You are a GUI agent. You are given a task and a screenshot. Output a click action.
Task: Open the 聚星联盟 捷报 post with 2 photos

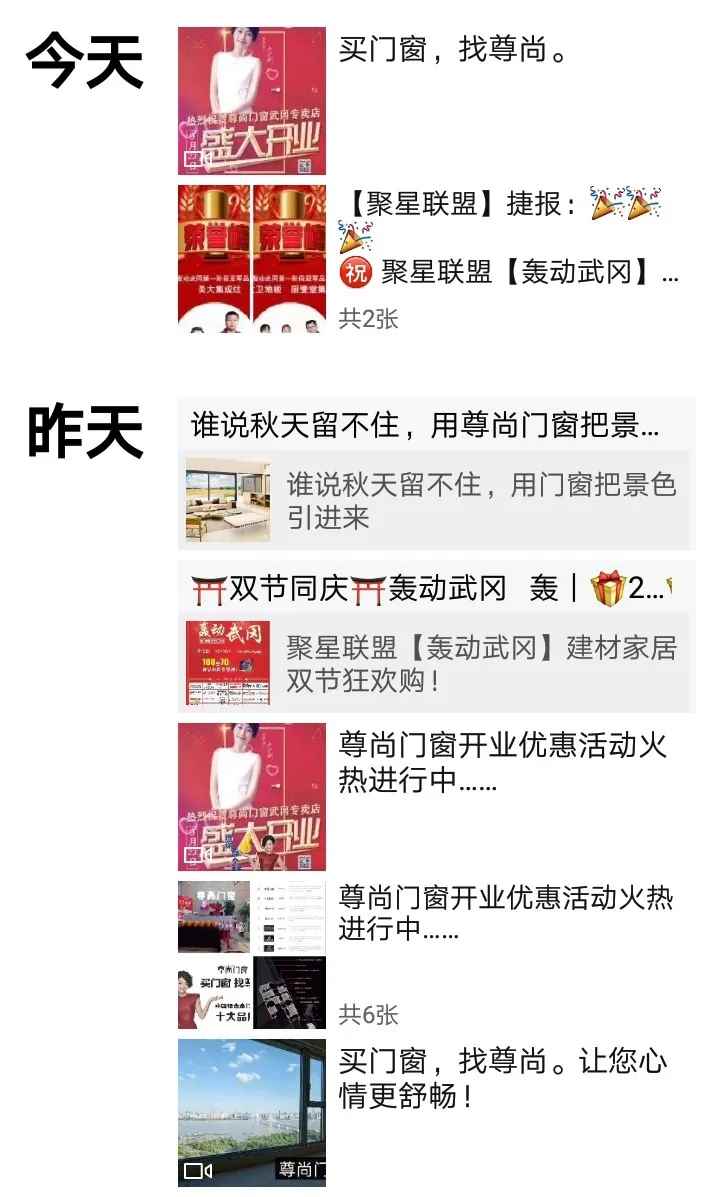(252, 259)
